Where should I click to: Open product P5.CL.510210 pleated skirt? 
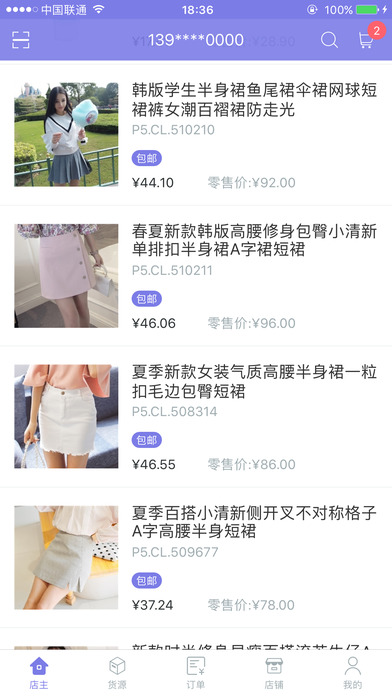tap(196, 135)
